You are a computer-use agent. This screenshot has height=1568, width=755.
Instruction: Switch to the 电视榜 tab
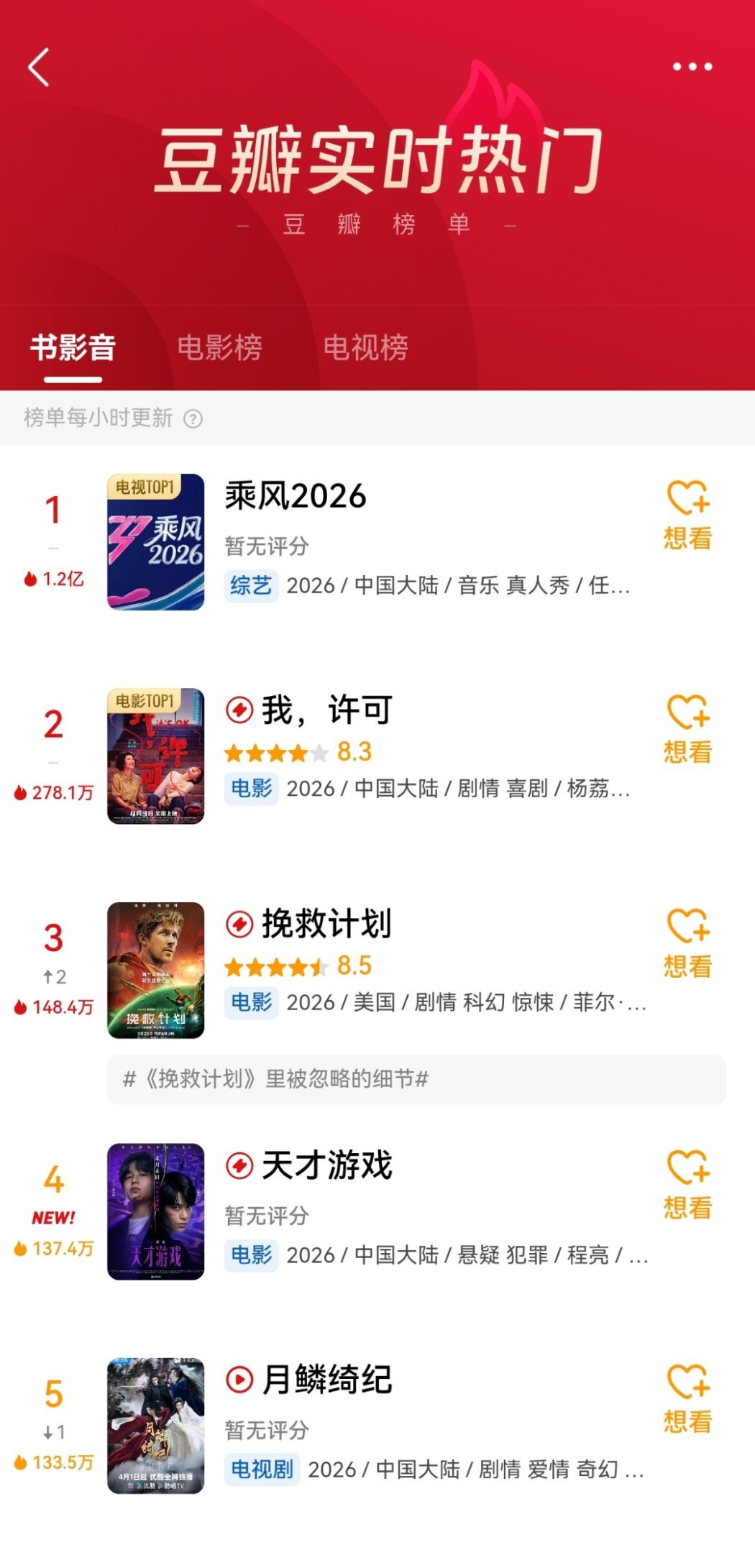point(367,348)
